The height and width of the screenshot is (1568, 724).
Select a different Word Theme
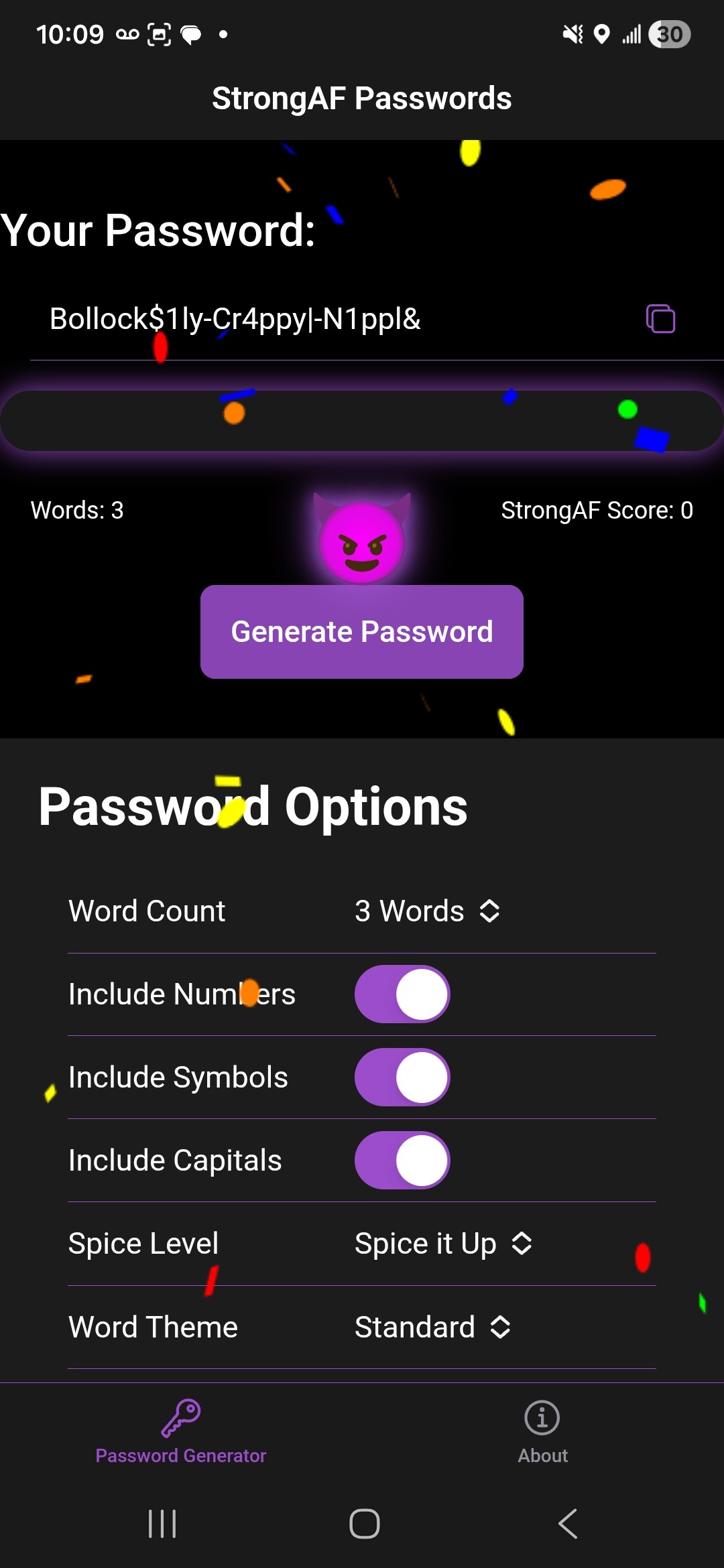pos(432,1327)
